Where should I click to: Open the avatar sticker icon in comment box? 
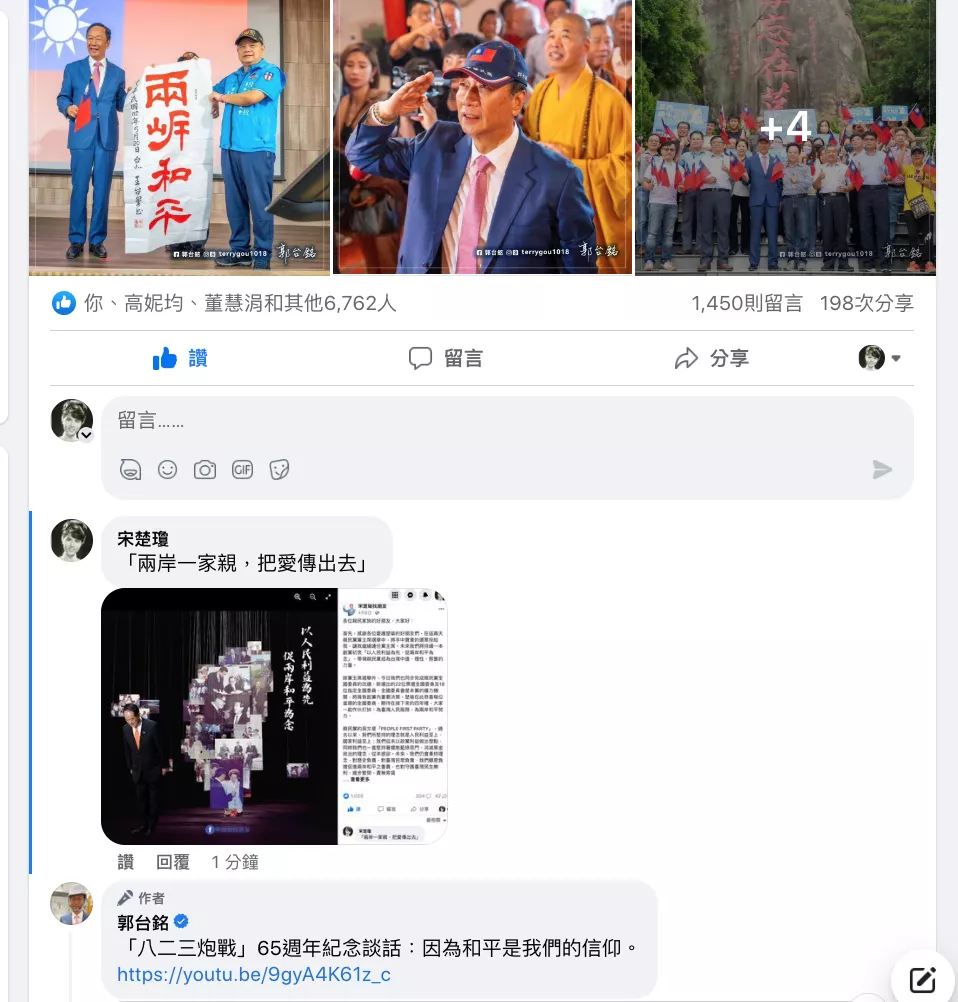(130, 469)
